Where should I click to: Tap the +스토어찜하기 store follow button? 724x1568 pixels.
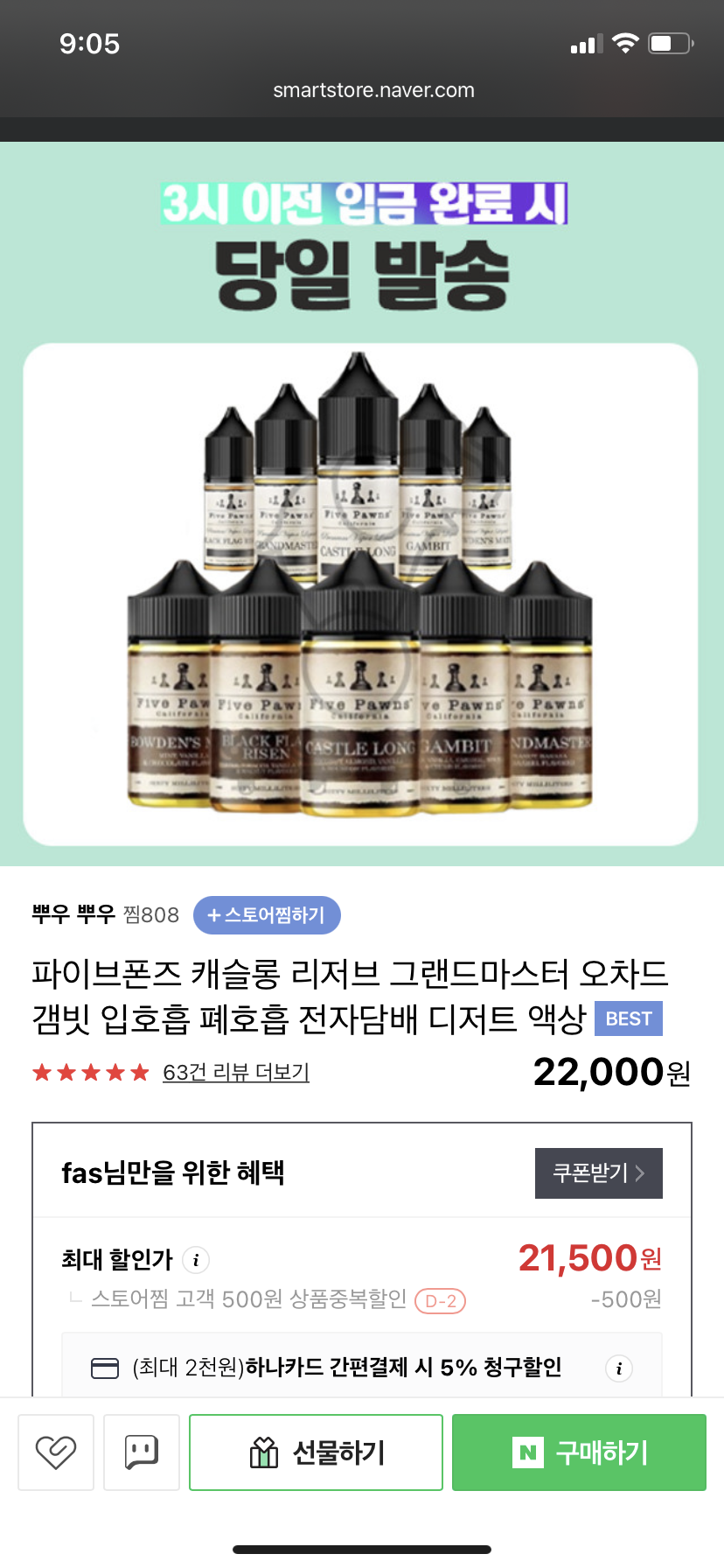[x=266, y=915]
